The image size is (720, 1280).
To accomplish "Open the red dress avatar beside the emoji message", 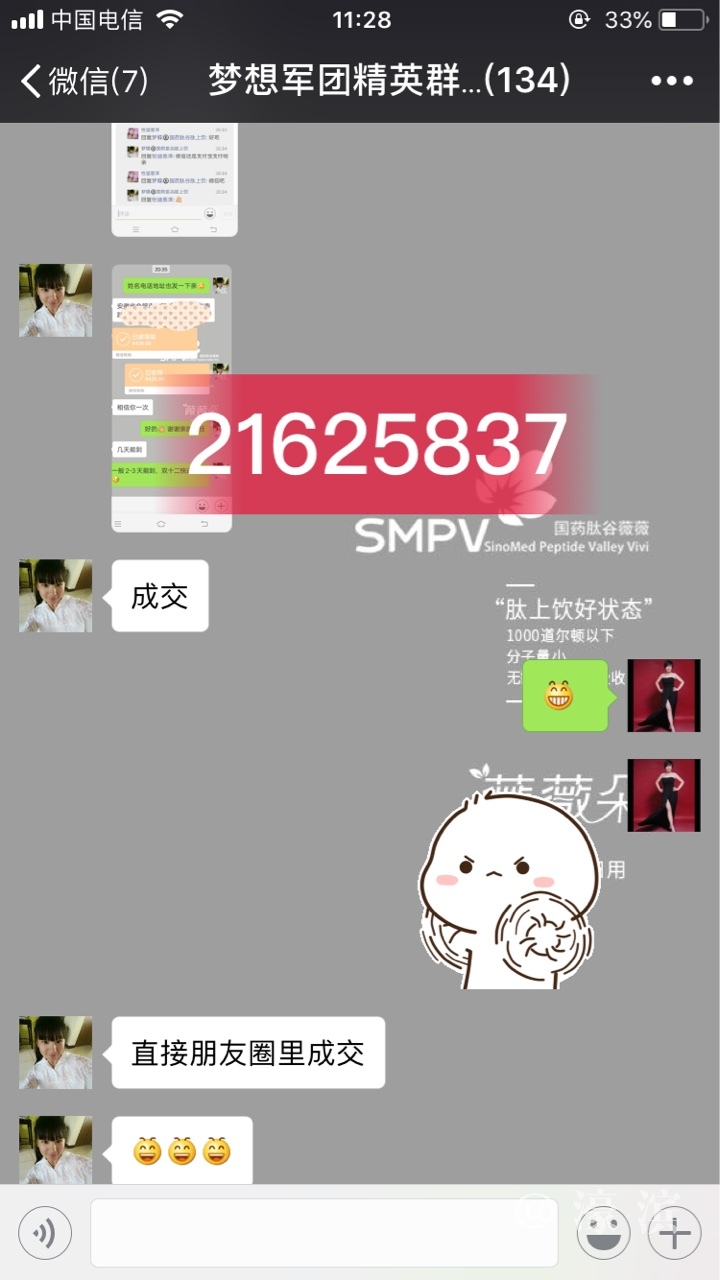I will [663, 695].
